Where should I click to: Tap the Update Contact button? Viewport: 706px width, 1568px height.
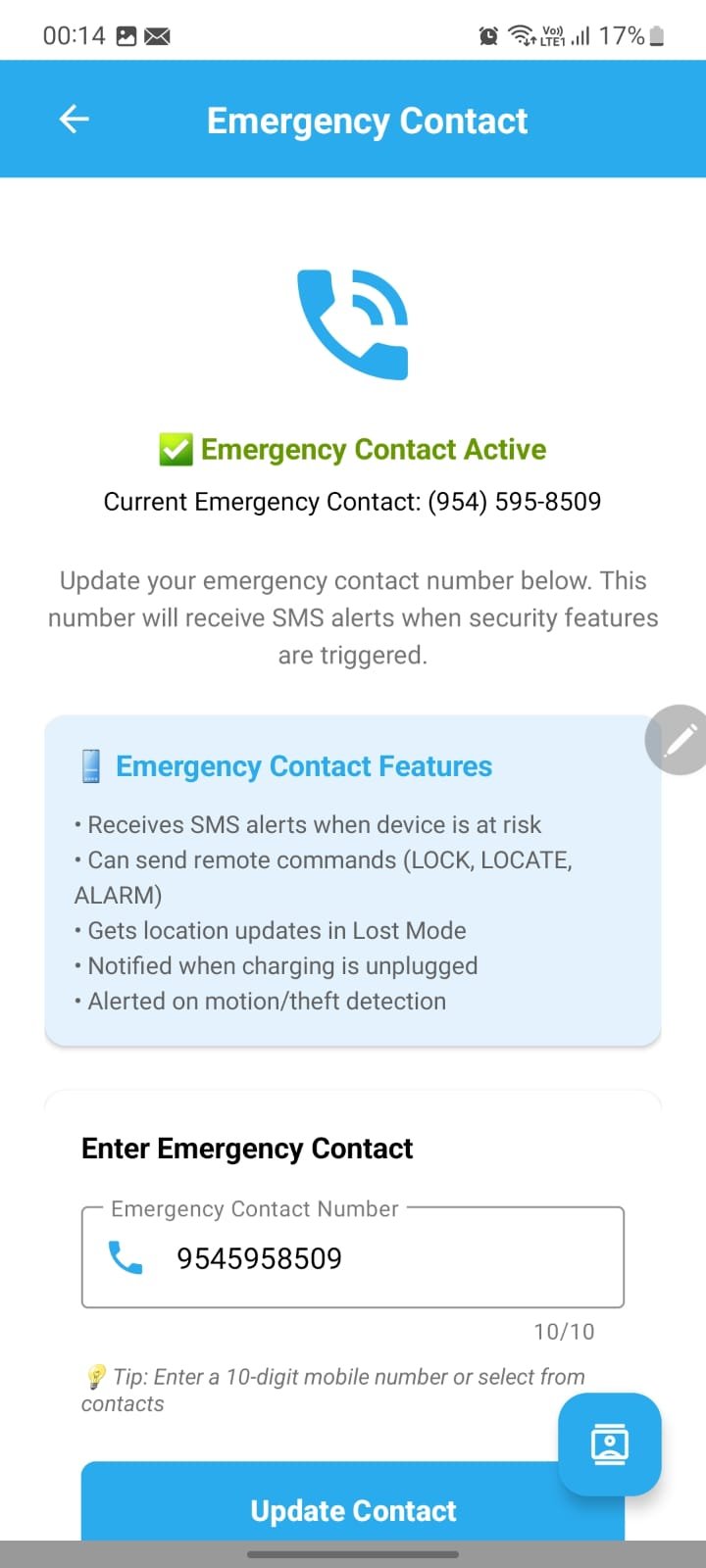(324, 1510)
